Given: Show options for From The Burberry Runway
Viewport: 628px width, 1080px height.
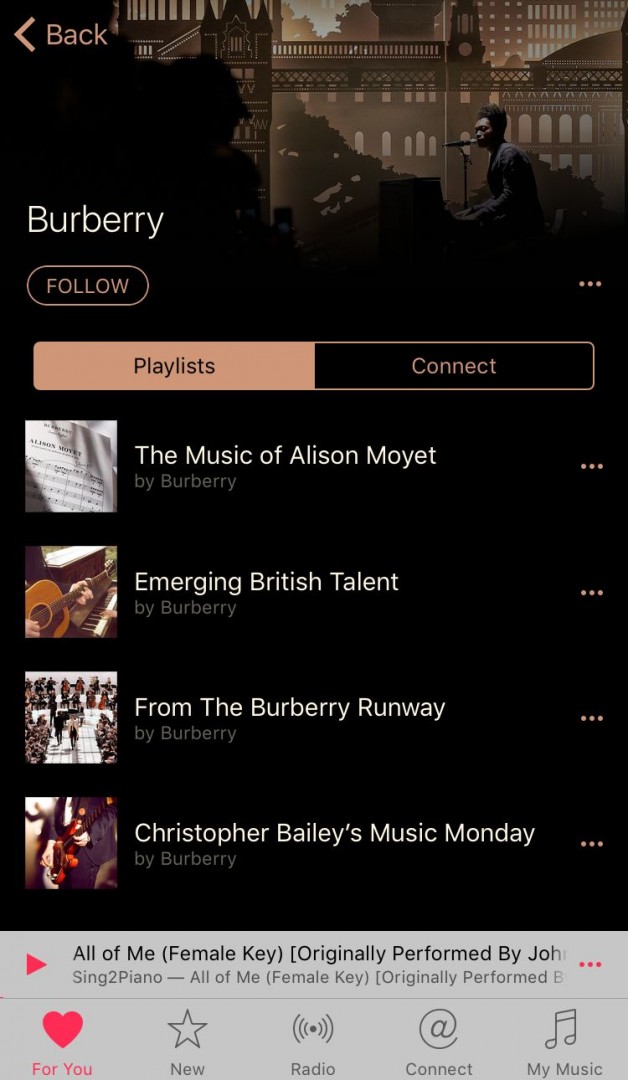Looking at the screenshot, I should [591, 718].
